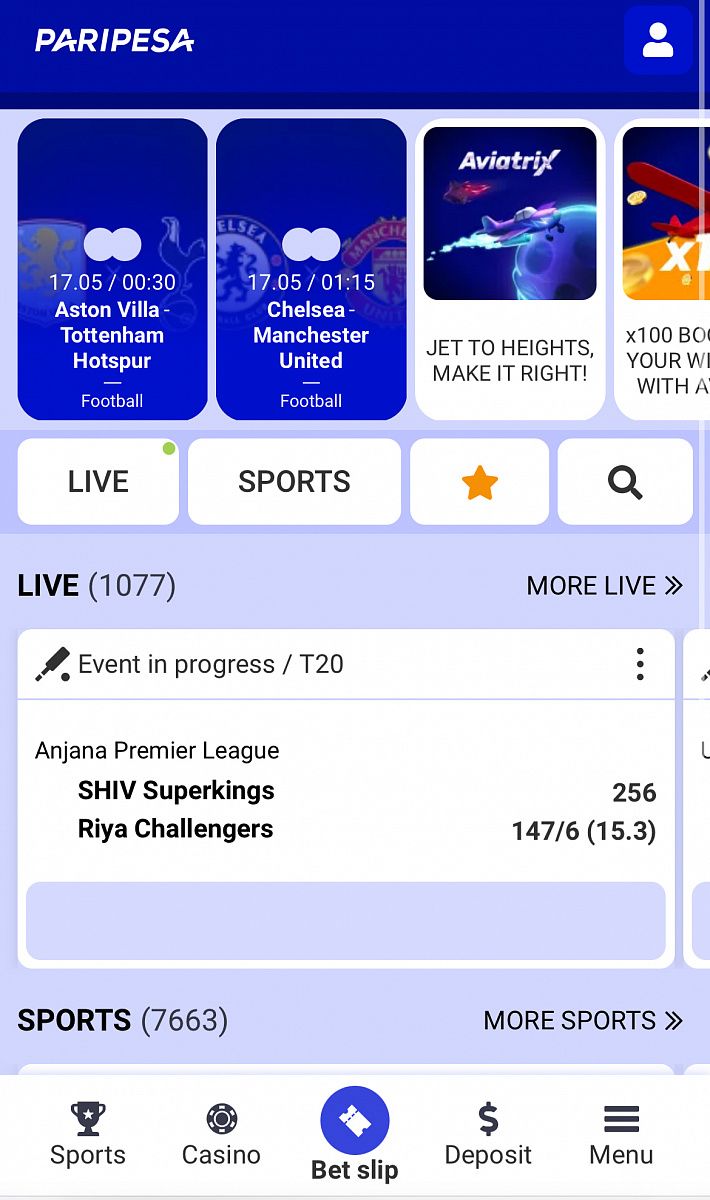Go to the Casino bottom tab
This screenshot has width=710, height=1200.
[x=221, y=1134]
